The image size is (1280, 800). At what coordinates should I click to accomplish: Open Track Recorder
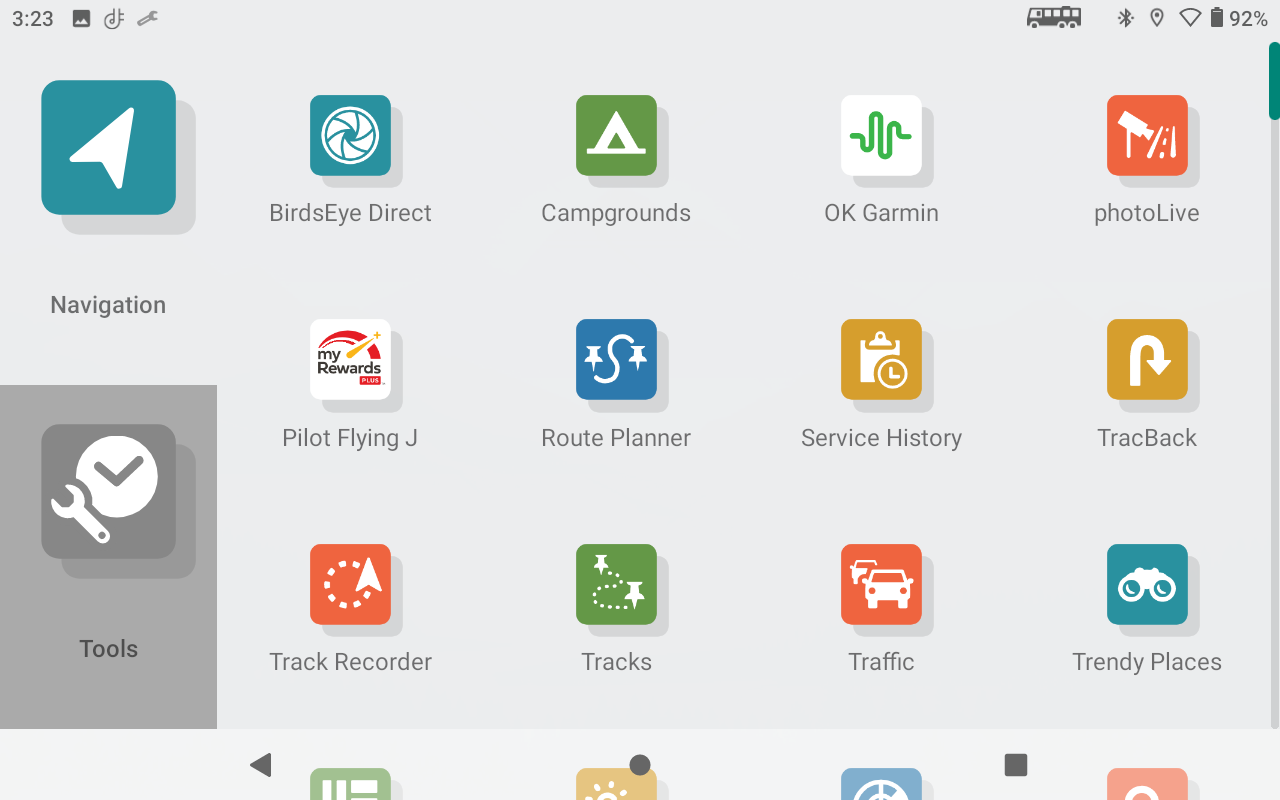tap(350, 584)
